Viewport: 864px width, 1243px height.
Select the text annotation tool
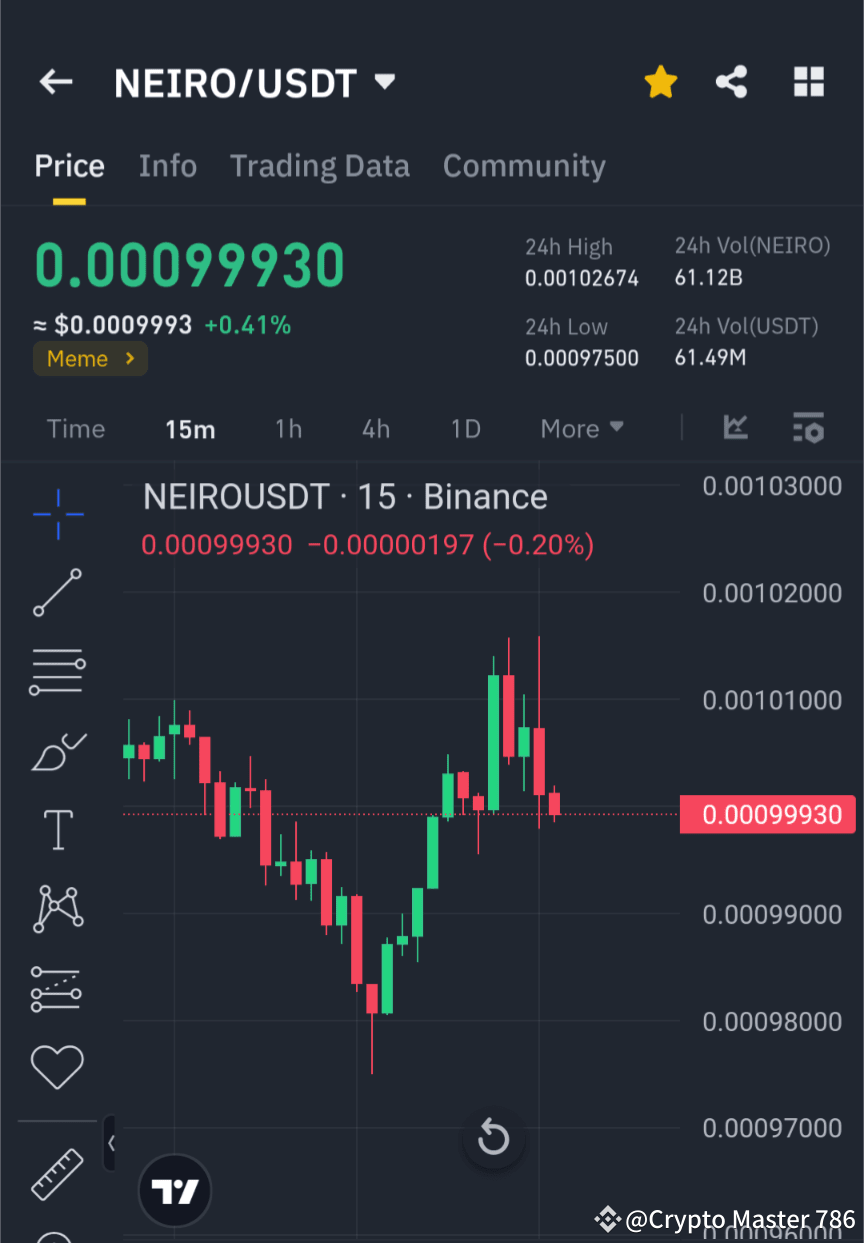pos(57,830)
